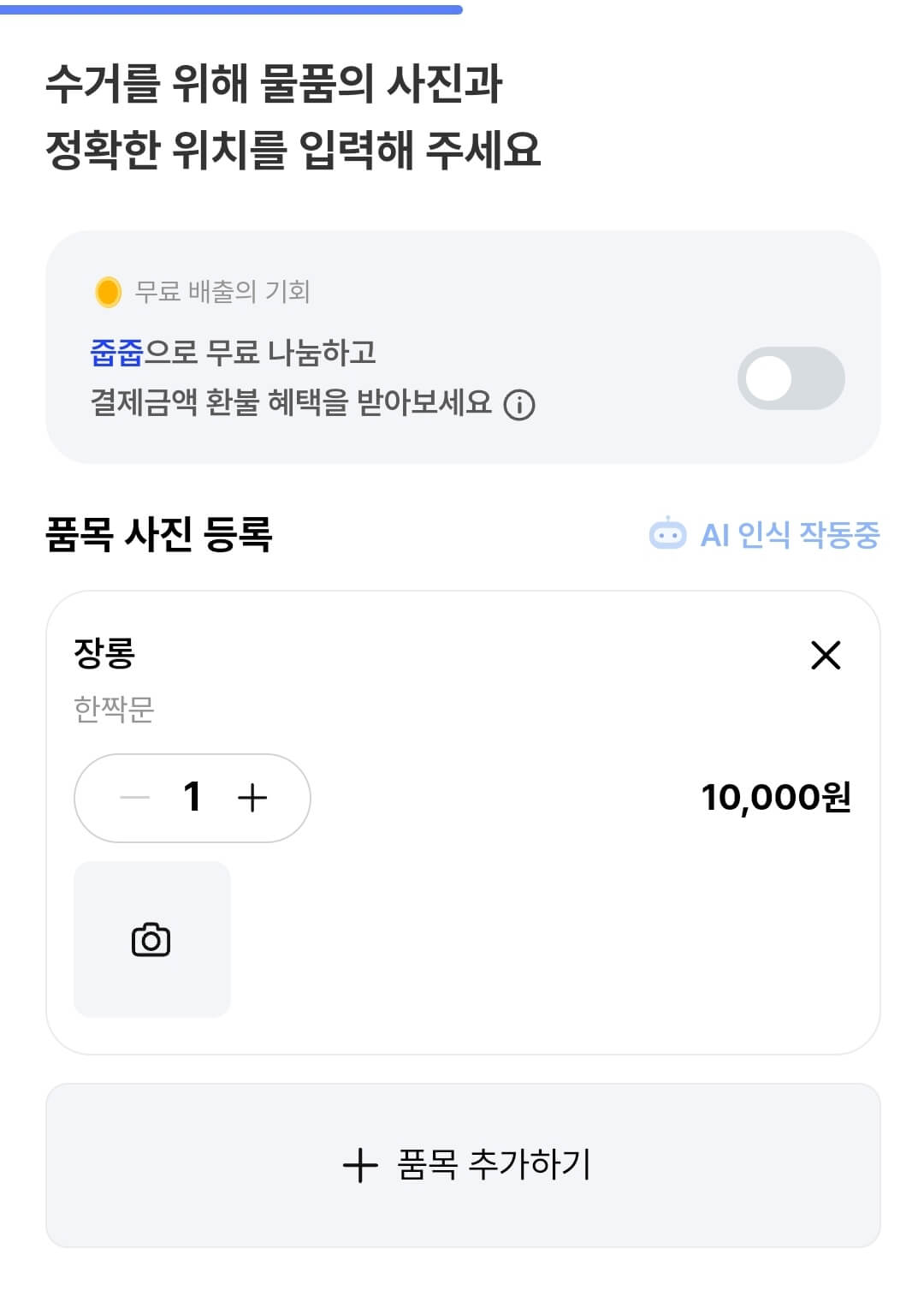
Task: Click the quantity number field showing 1
Action: coord(192,797)
